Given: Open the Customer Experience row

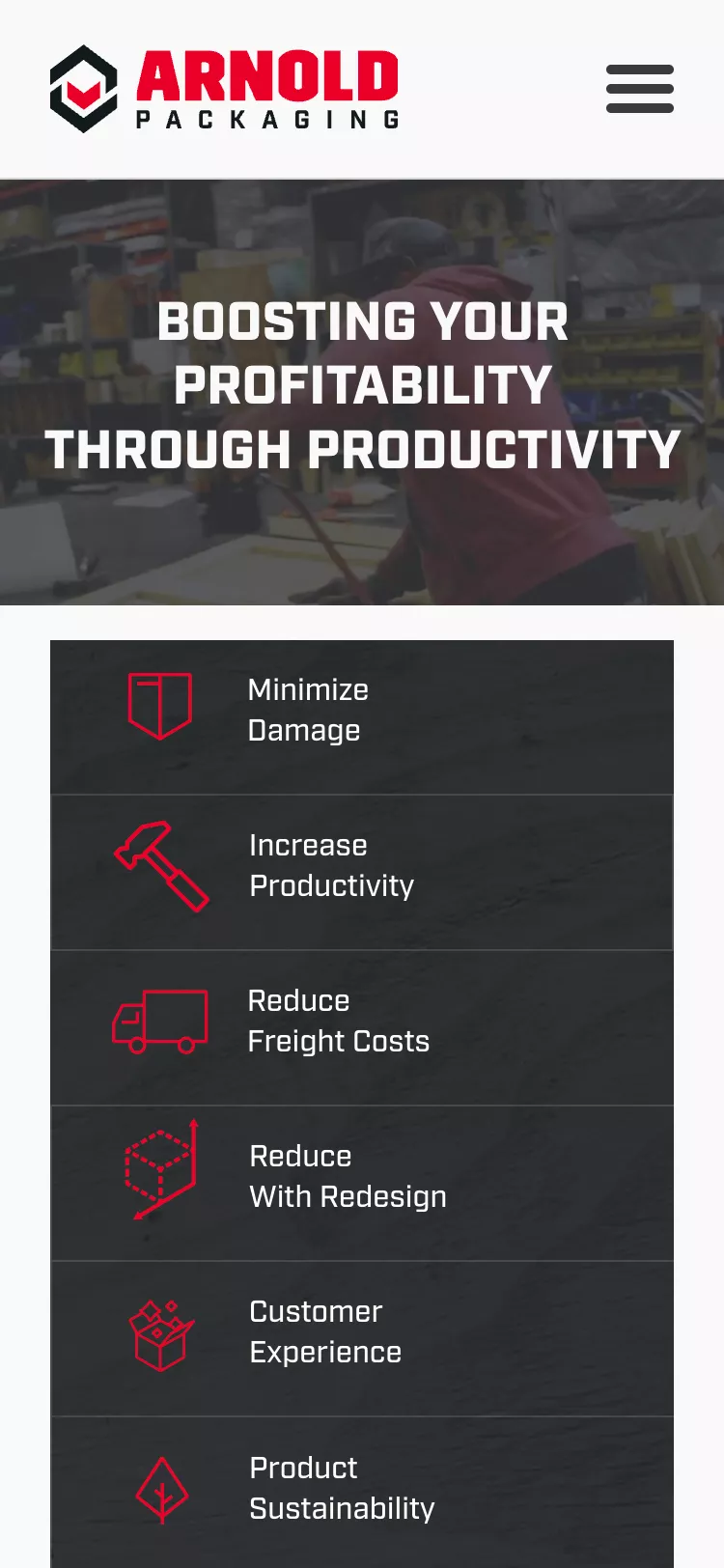Looking at the screenshot, I should click(x=361, y=1338).
